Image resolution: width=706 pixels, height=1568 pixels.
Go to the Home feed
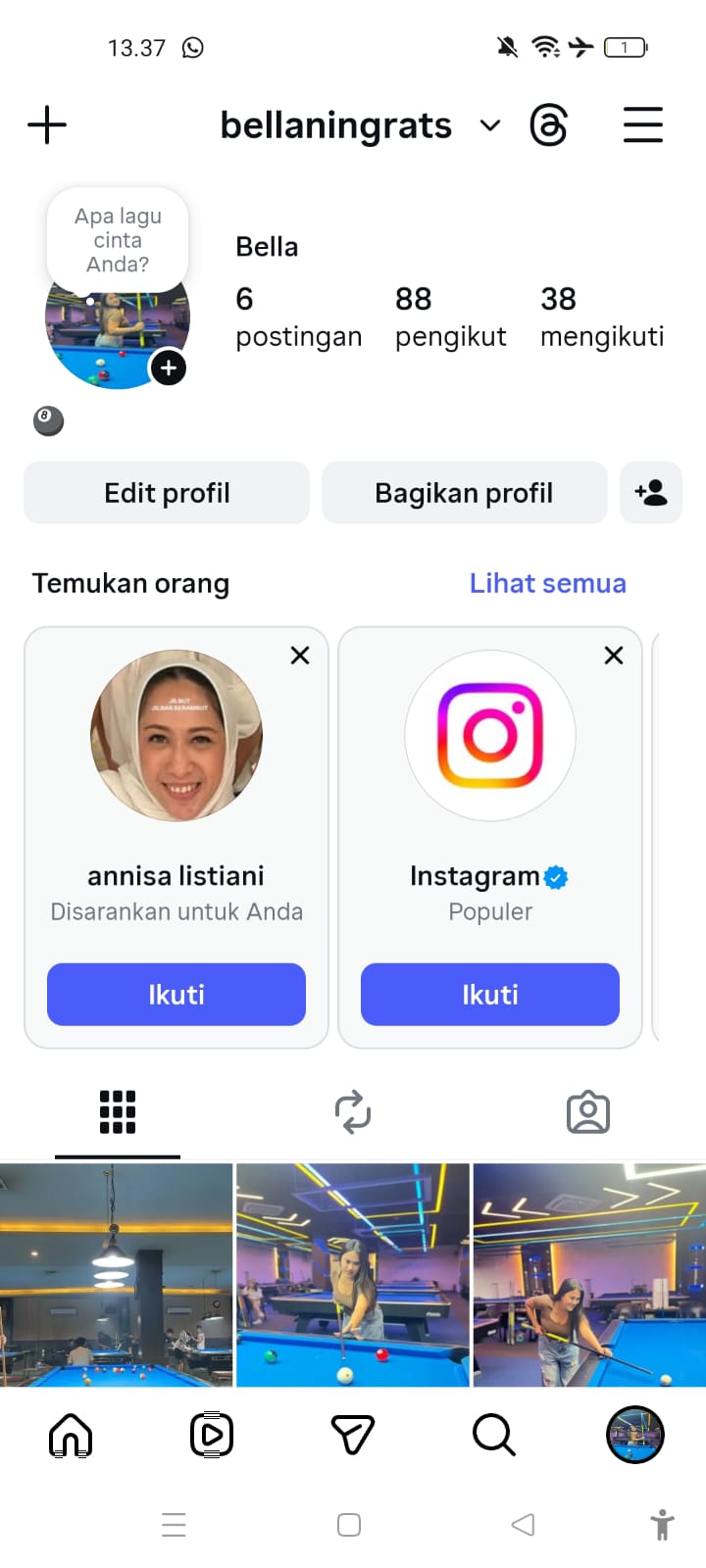(x=71, y=1436)
